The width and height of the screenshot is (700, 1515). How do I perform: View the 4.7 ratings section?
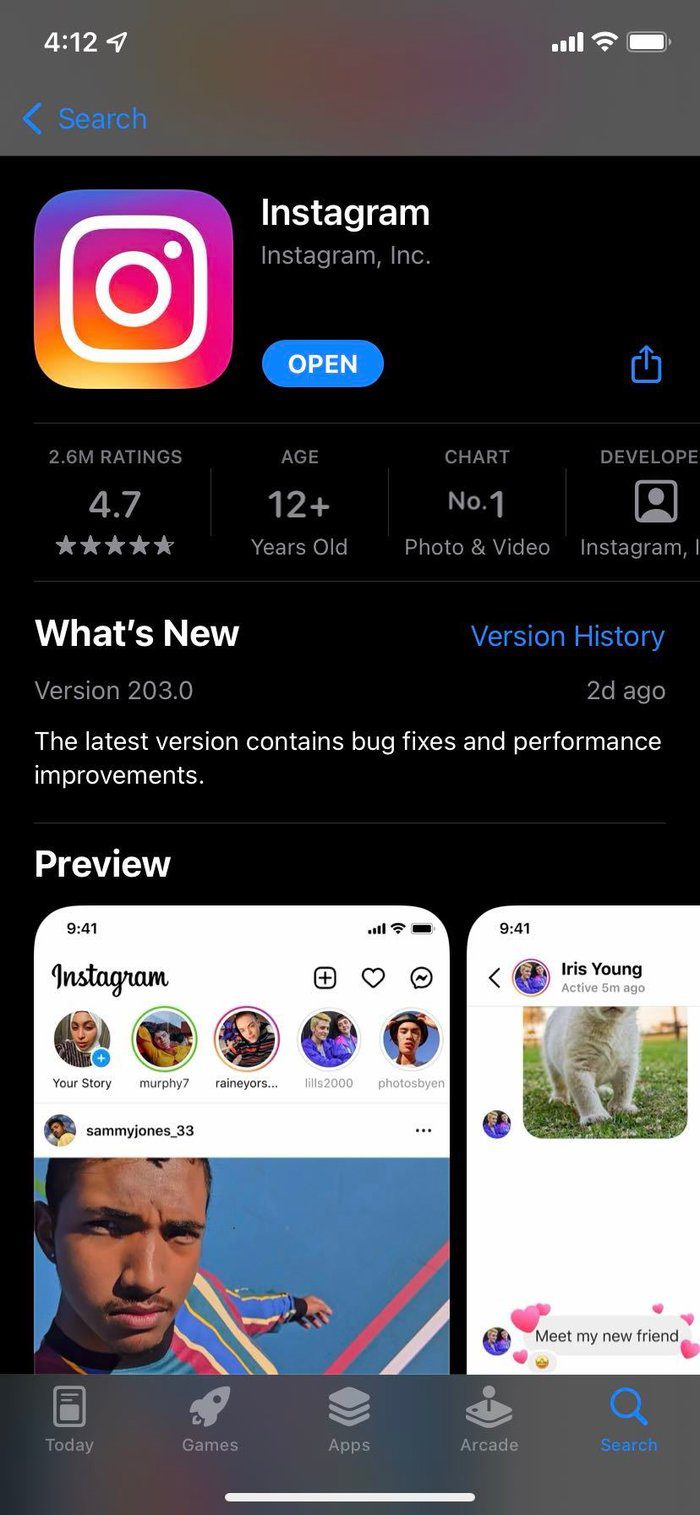[x=115, y=502]
